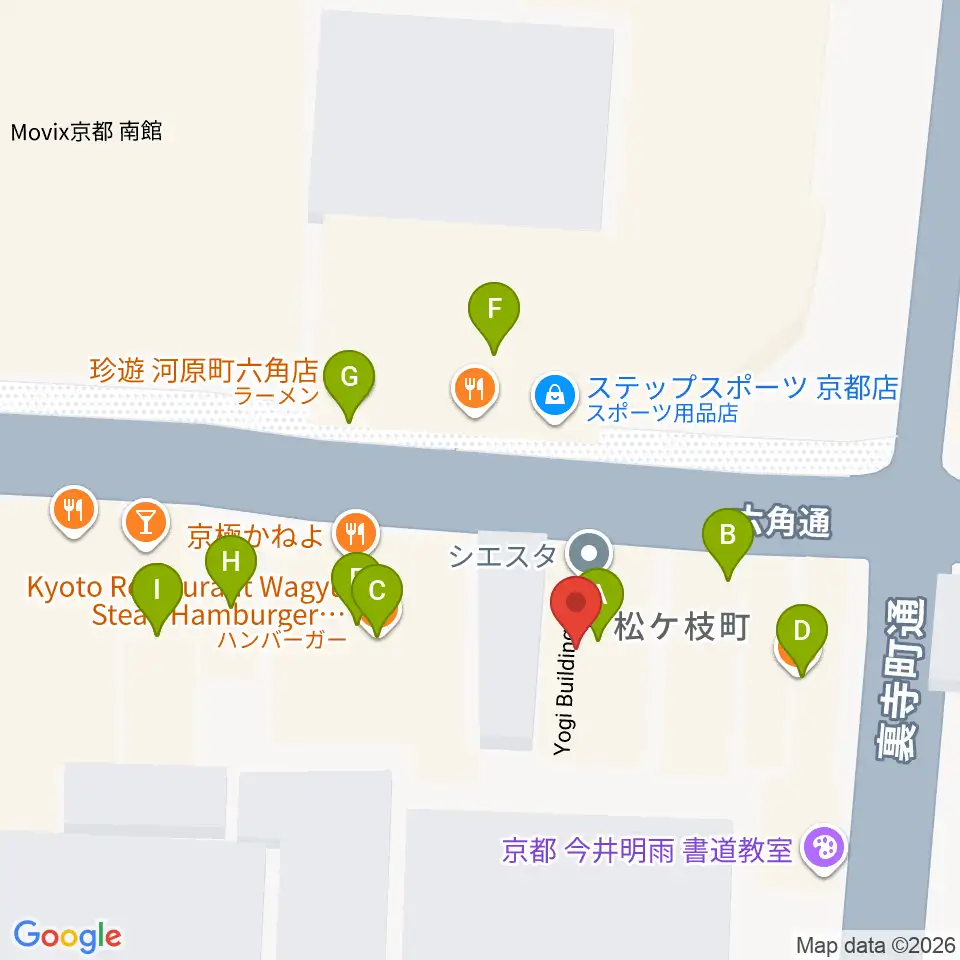Open 京都 今井明雨 書道教室 pin
The width and height of the screenshot is (960, 960).
pos(824,850)
